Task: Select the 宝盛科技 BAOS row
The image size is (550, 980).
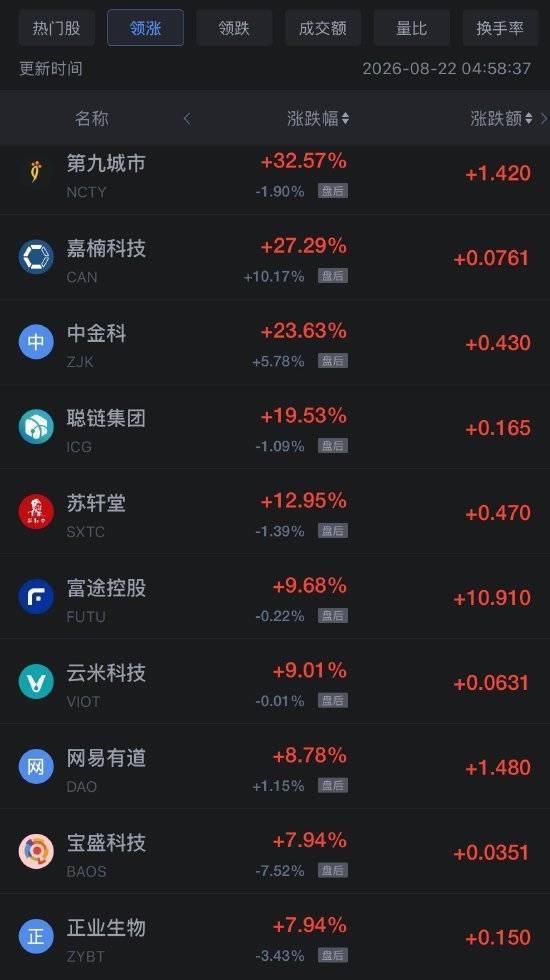Action: click(275, 852)
